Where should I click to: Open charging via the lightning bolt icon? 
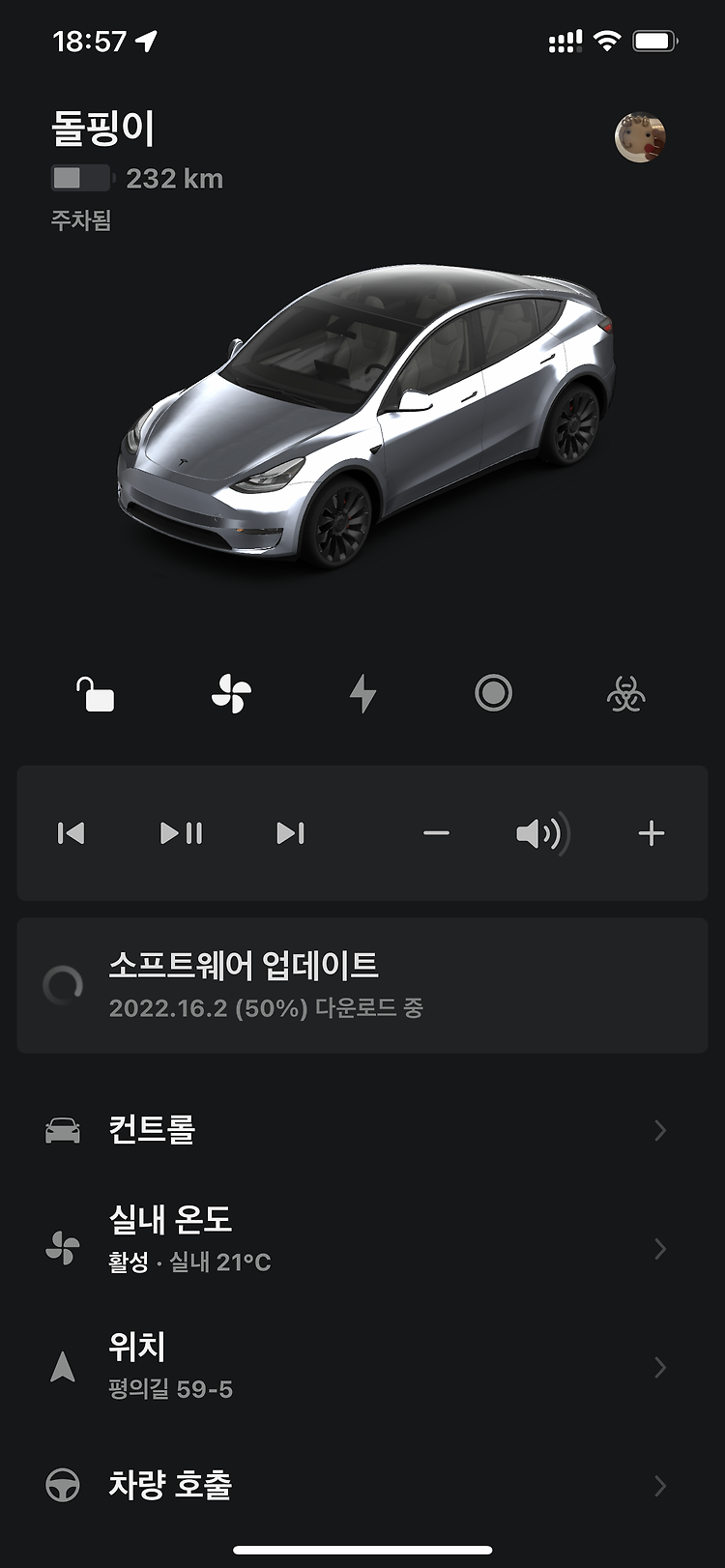tap(362, 694)
